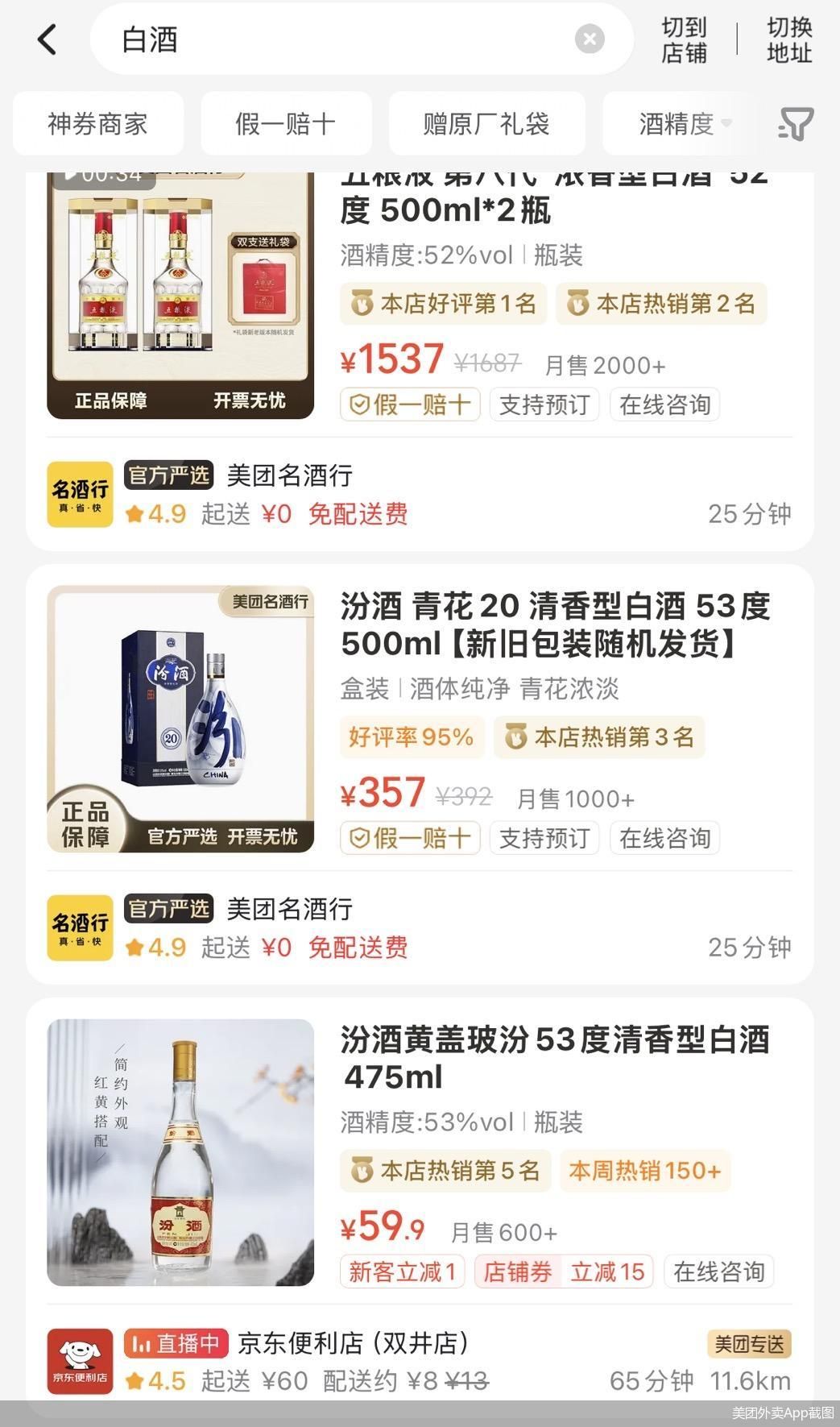
Task: Tap 支持预订 on the ¥1537 五粮液
Action: [544, 404]
